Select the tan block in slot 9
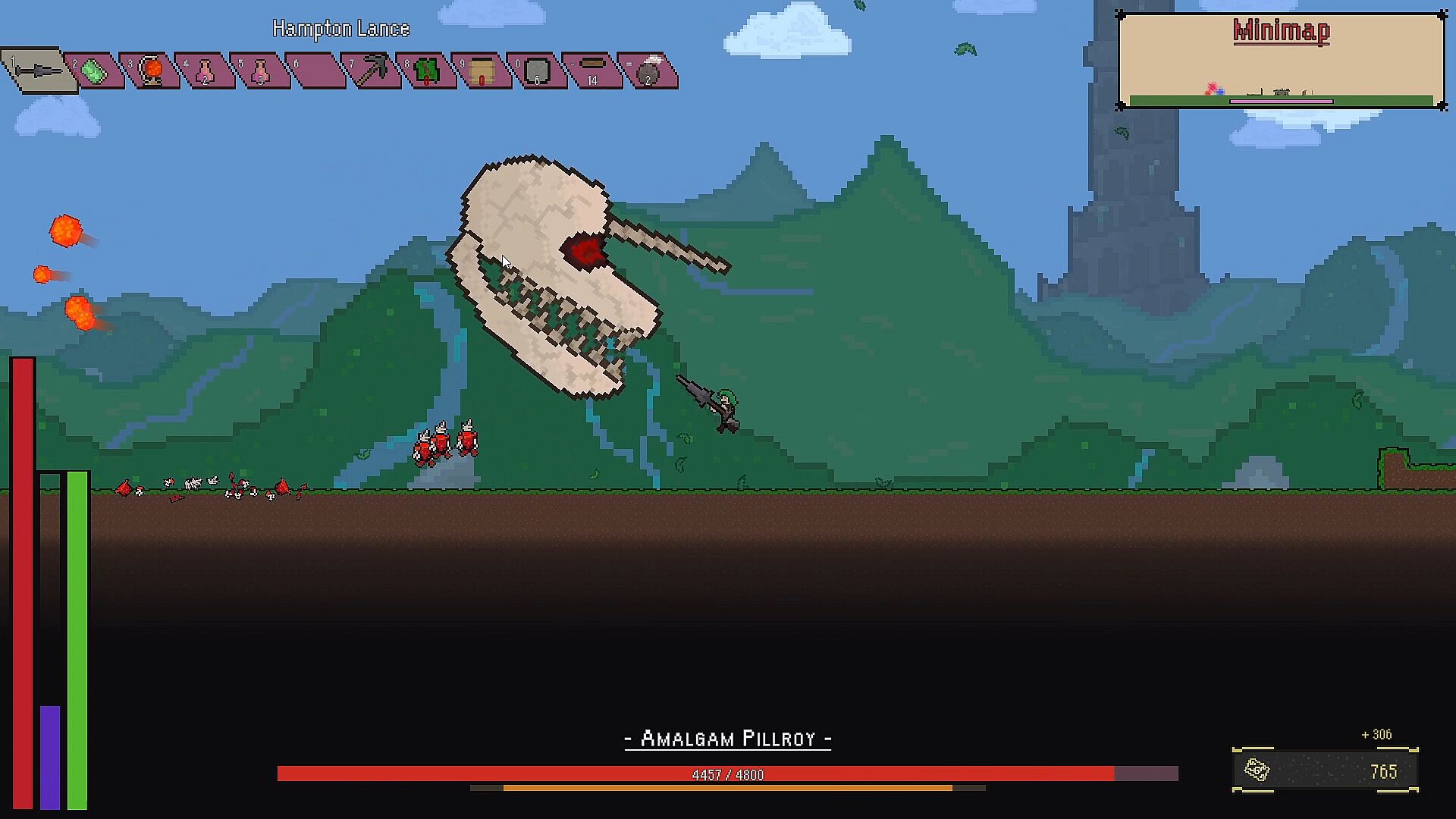The image size is (1456, 819). pos(482,71)
